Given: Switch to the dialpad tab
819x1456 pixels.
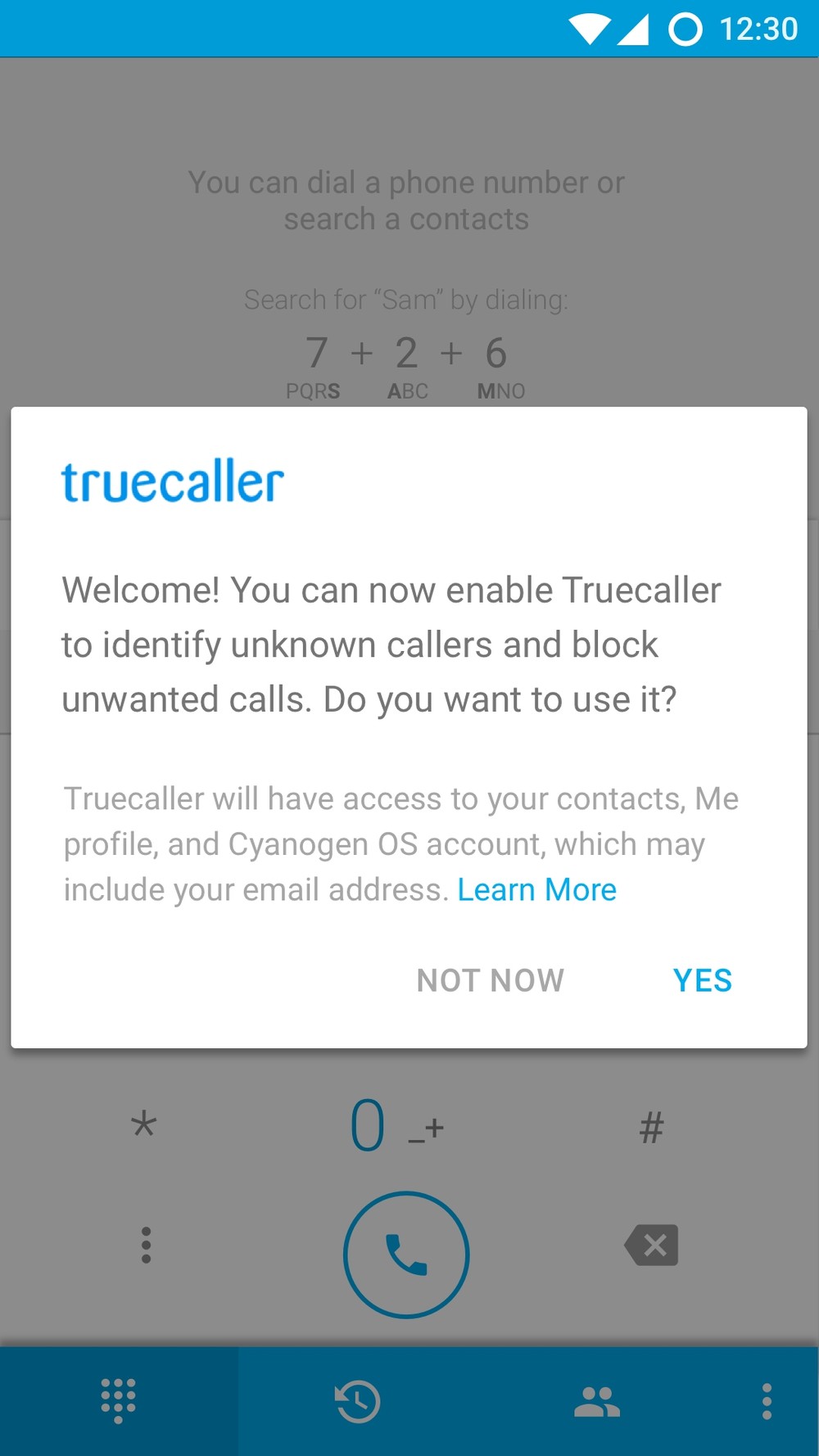Looking at the screenshot, I should coord(119,1400).
